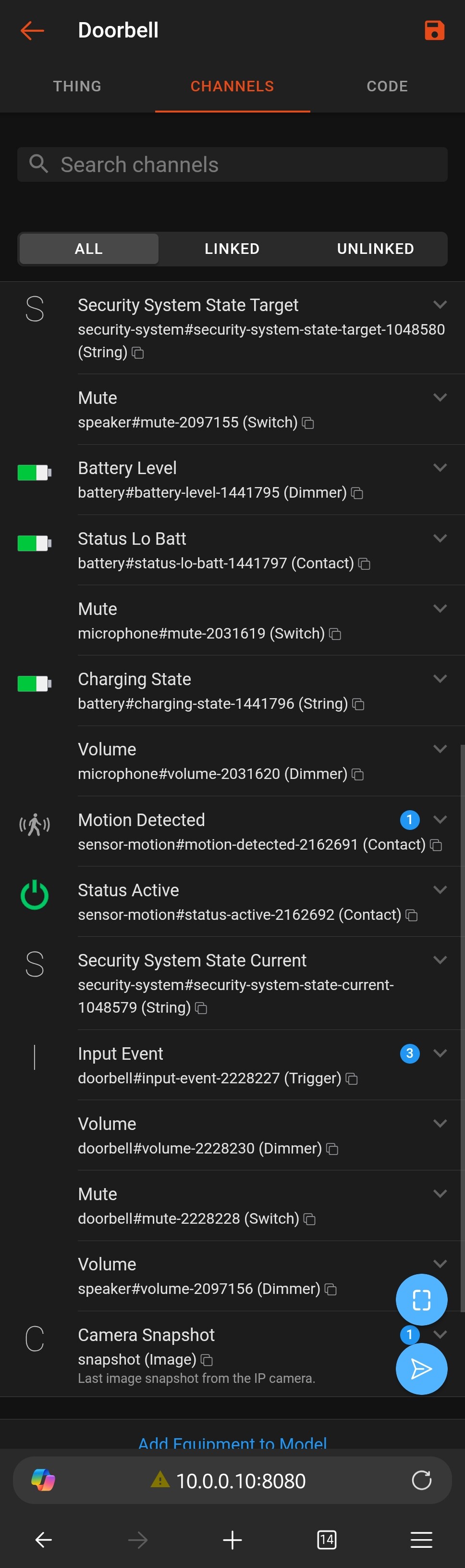465x1568 pixels.
Task: Tap the blue send floating button
Action: (x=421, y=1369)
